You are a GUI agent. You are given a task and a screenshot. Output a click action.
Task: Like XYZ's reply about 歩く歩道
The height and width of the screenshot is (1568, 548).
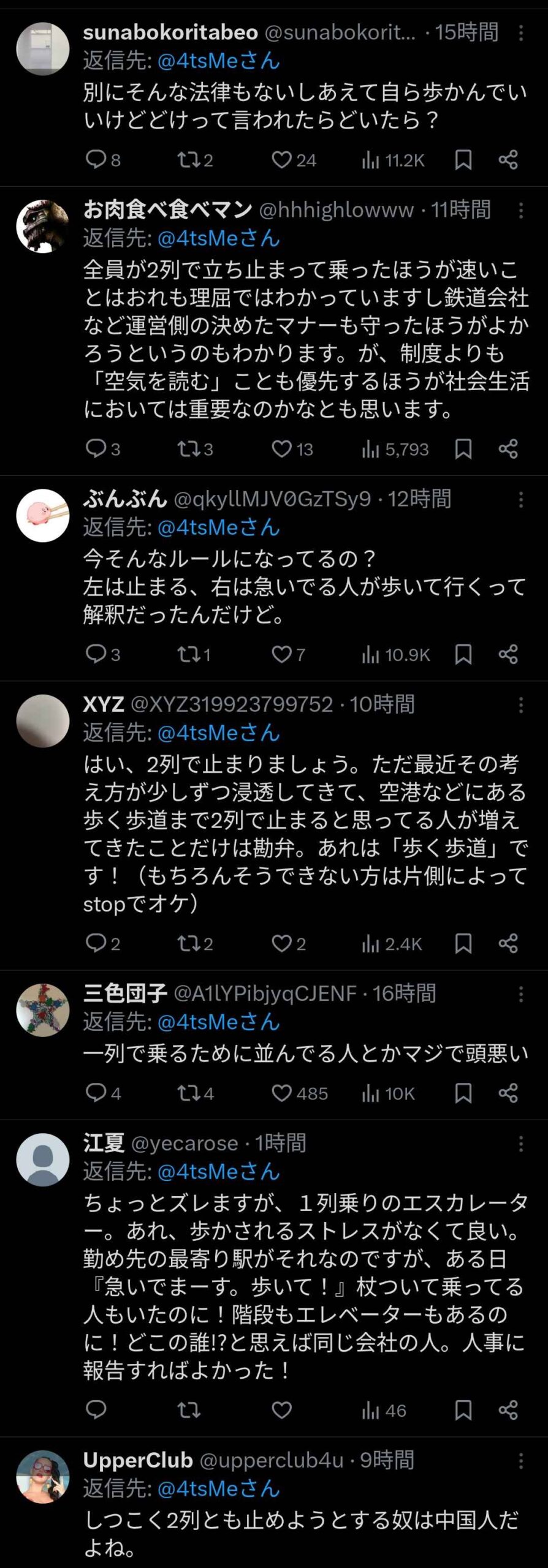281,943
